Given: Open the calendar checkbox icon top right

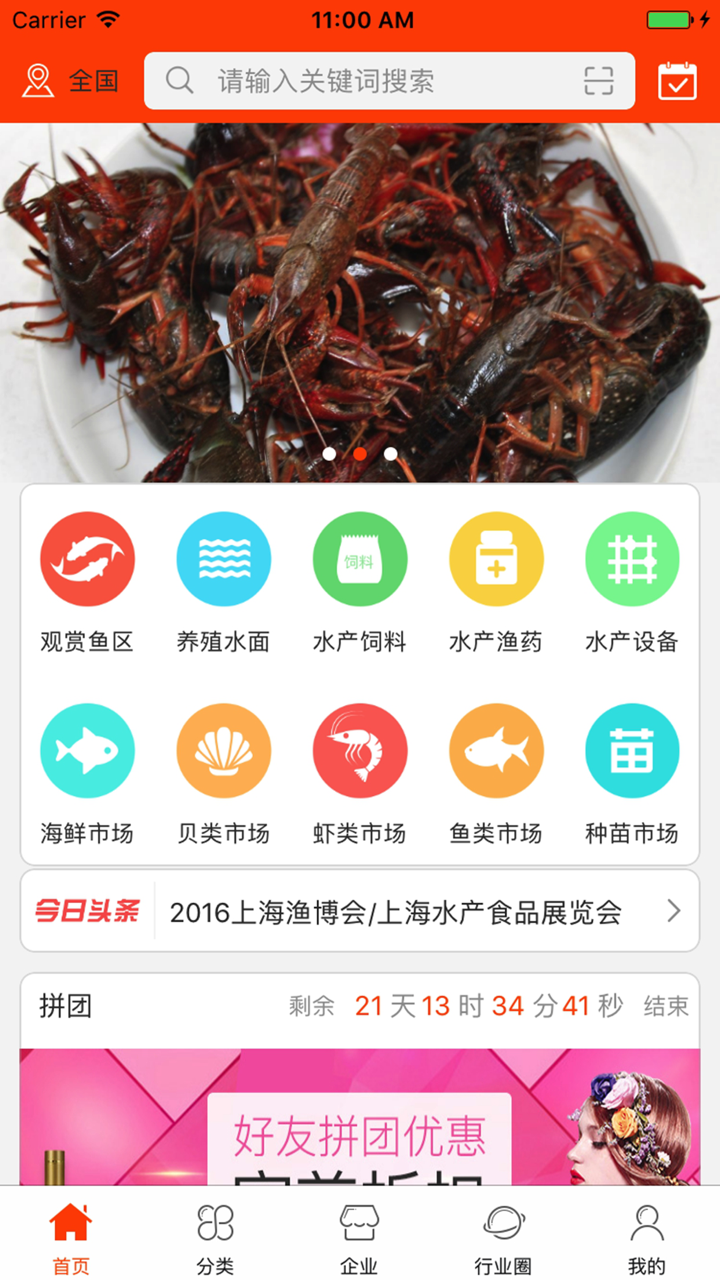Looking at the screenshot, I should point(676,81).
